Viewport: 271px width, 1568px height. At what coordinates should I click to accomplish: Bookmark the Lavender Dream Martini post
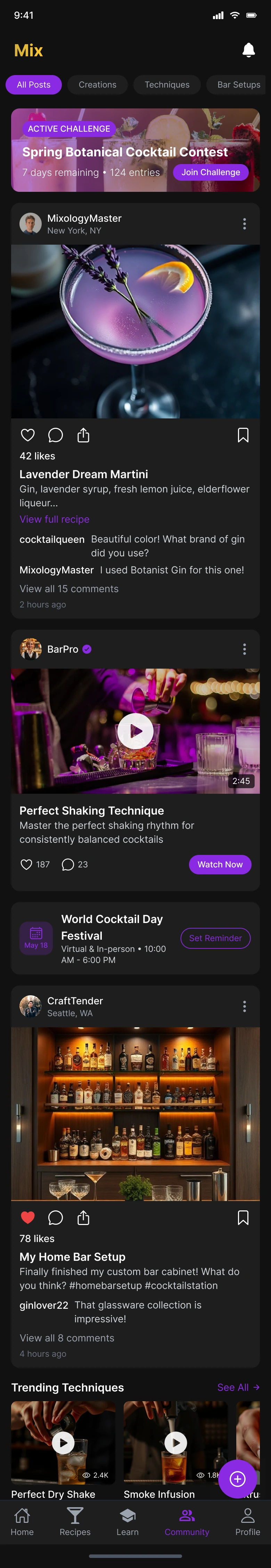click(x=243, y=435)
